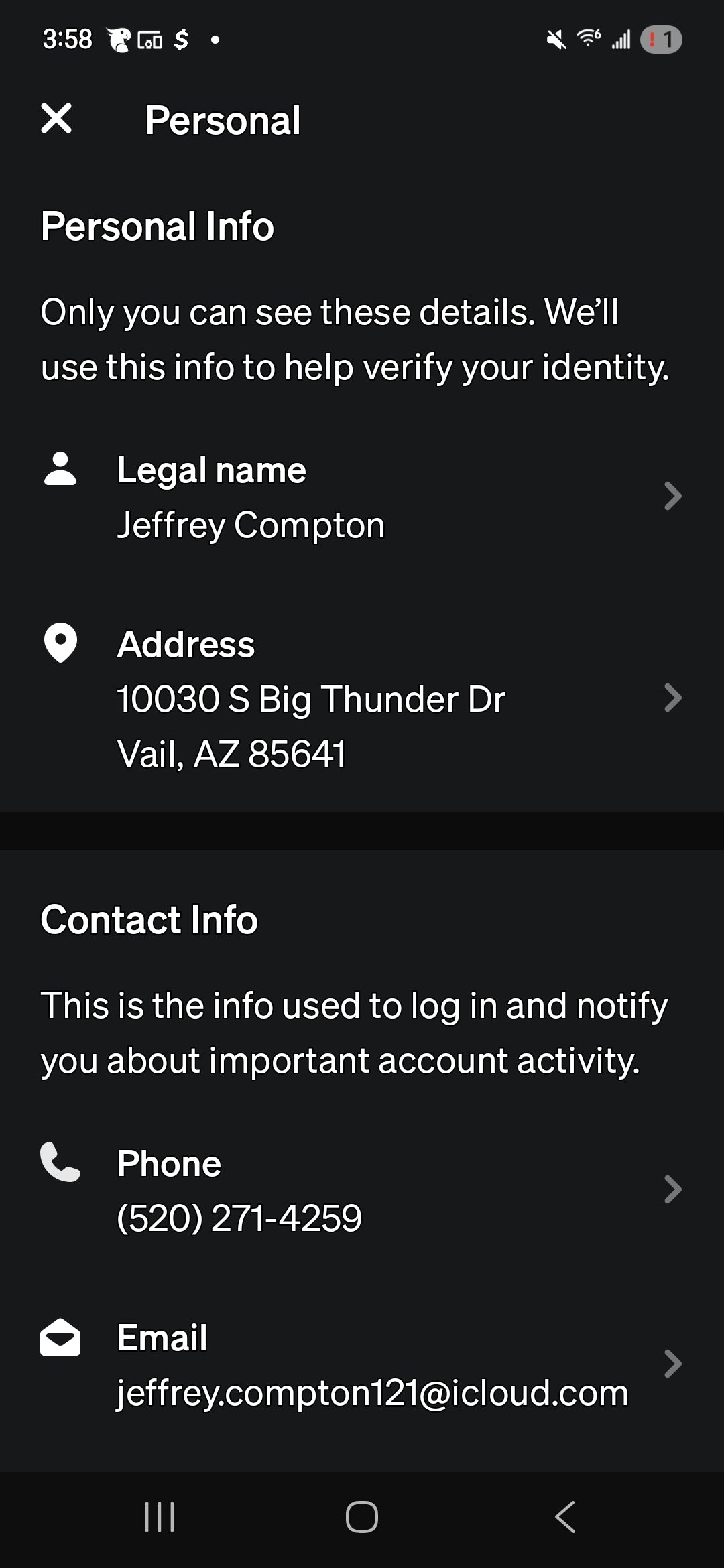This screenshot has width=724, height=1568.
Task: Change the Email address entry
Action: (362, 1364)
